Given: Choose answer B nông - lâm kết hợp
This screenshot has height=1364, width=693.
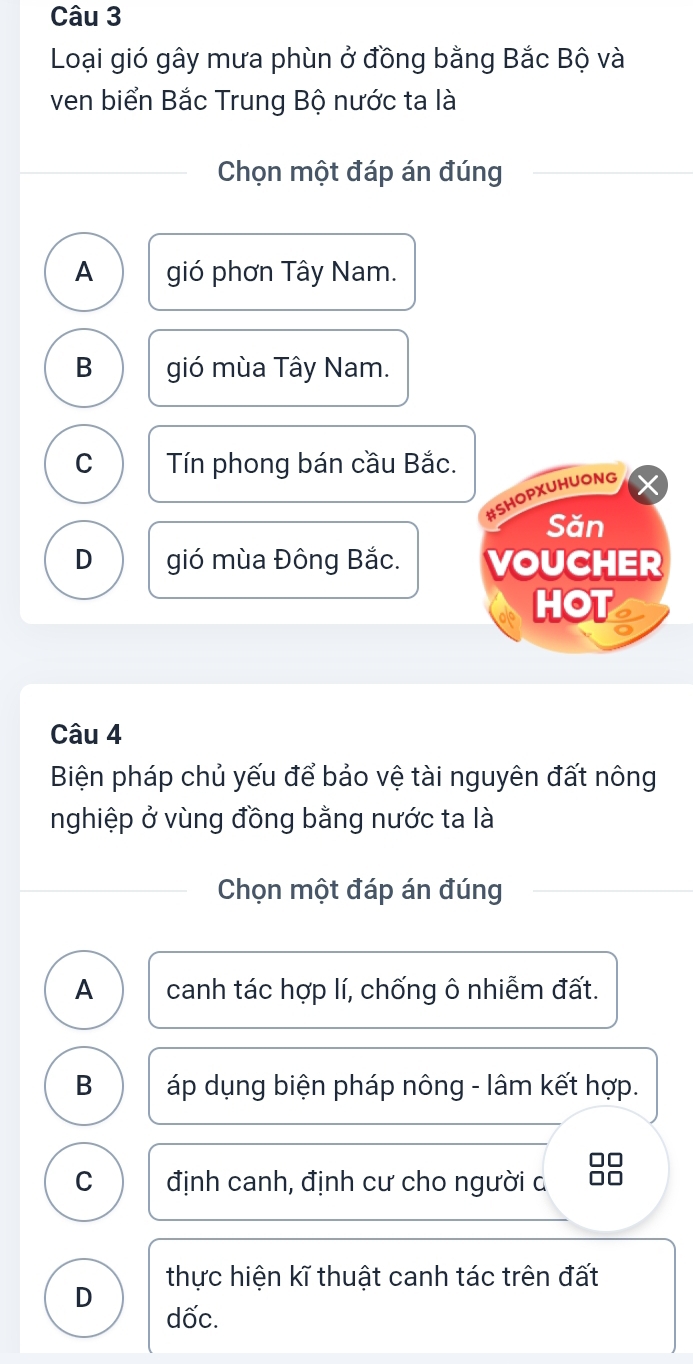Looking at the screenshot, I should [x=85, y=1086].
